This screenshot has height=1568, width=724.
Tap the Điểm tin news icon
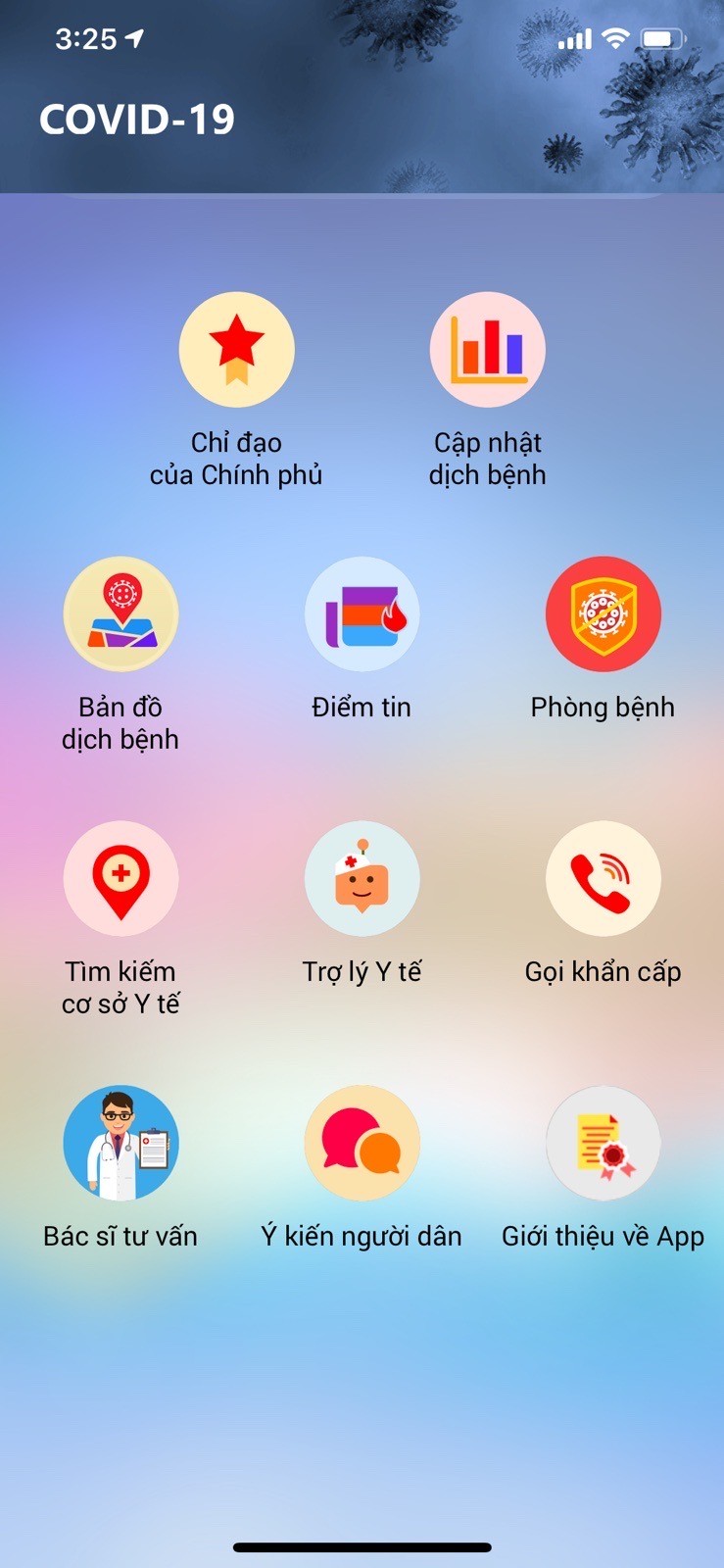362,613
